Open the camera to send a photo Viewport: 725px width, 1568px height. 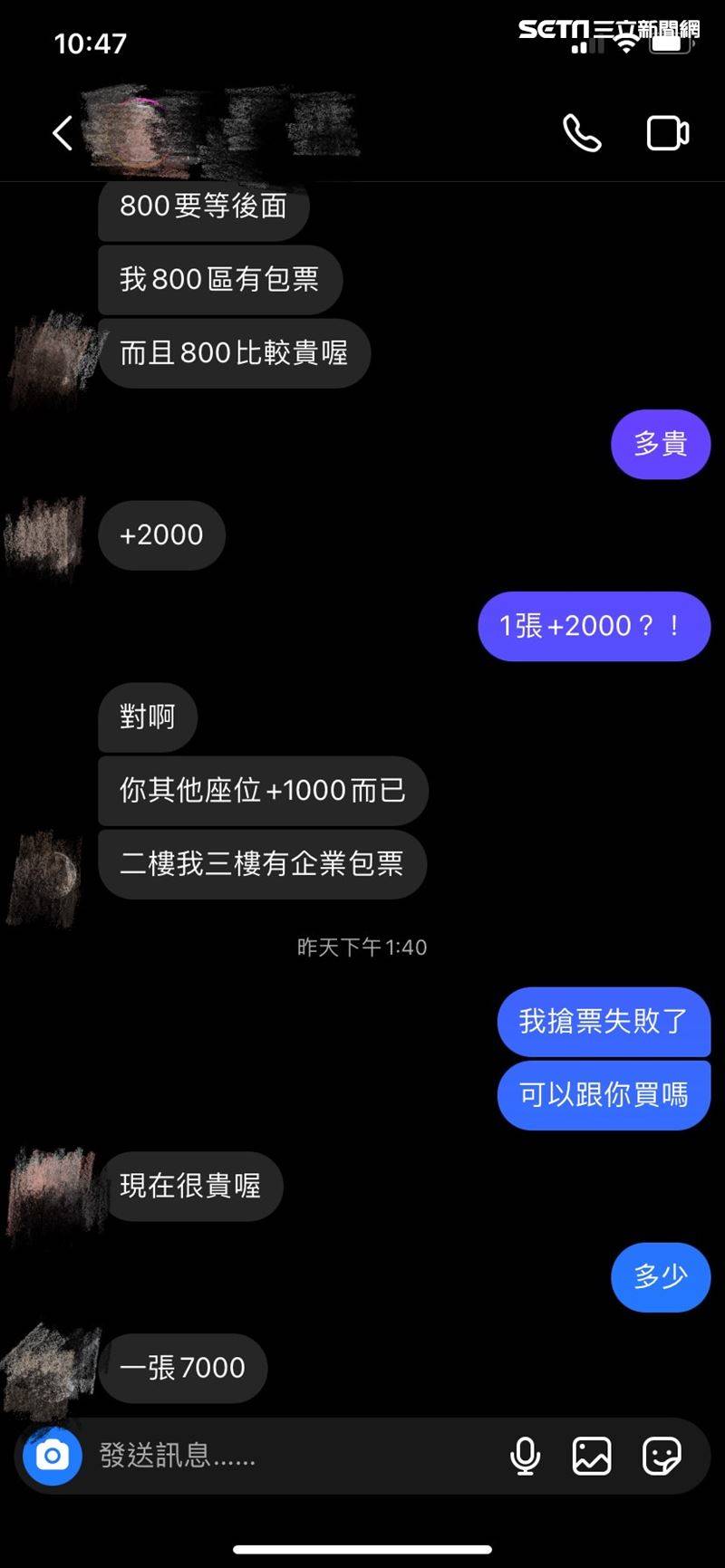coord(53,1456)
